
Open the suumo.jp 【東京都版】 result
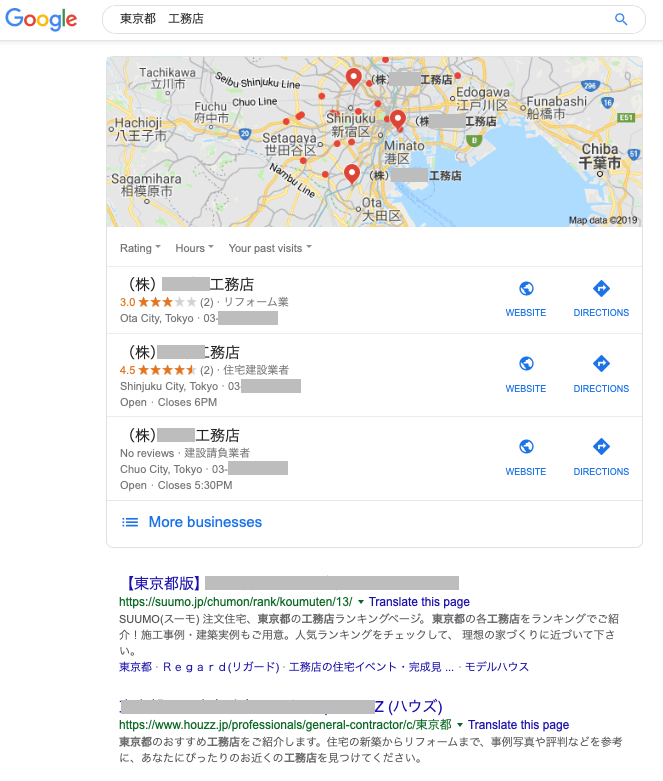(x=290, y=583)
